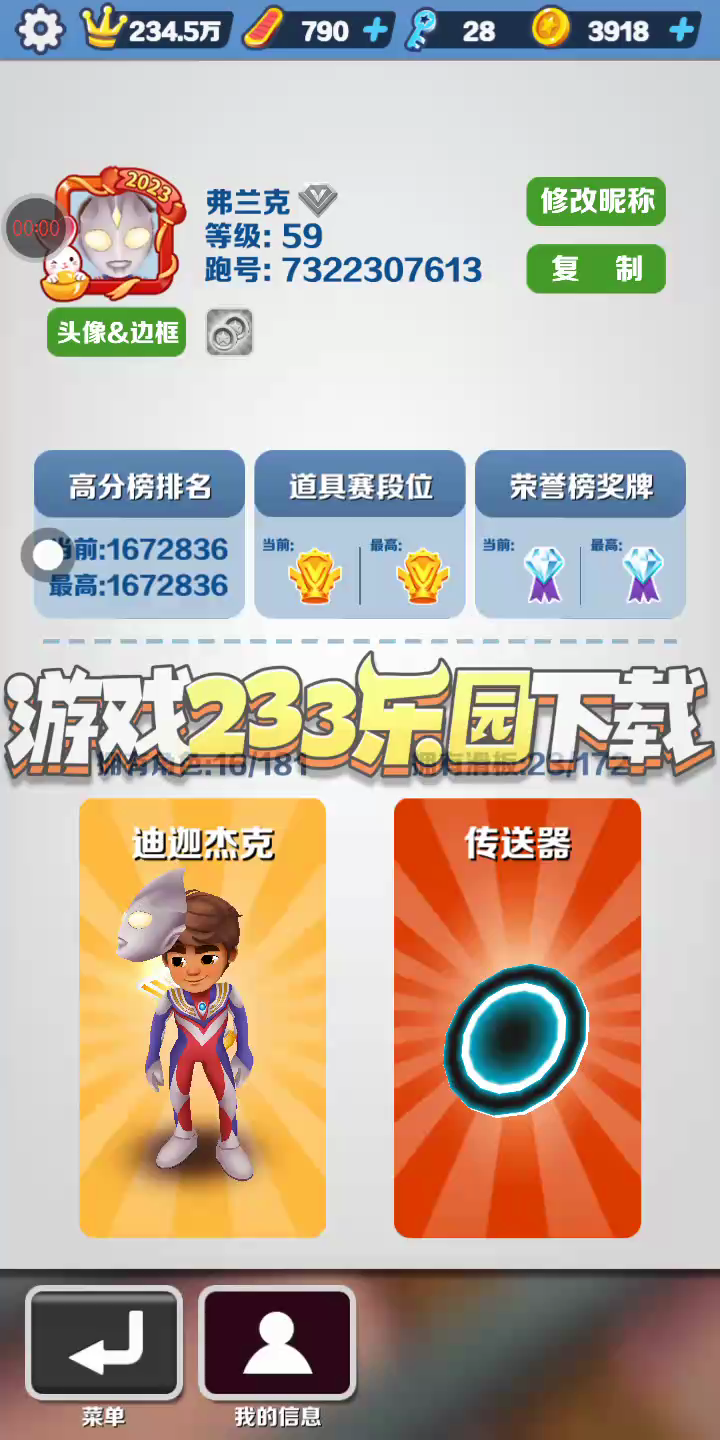Screen dimensions: 720x1440
Task: Select the 传送器 board card
Action: pos(517,1018)
